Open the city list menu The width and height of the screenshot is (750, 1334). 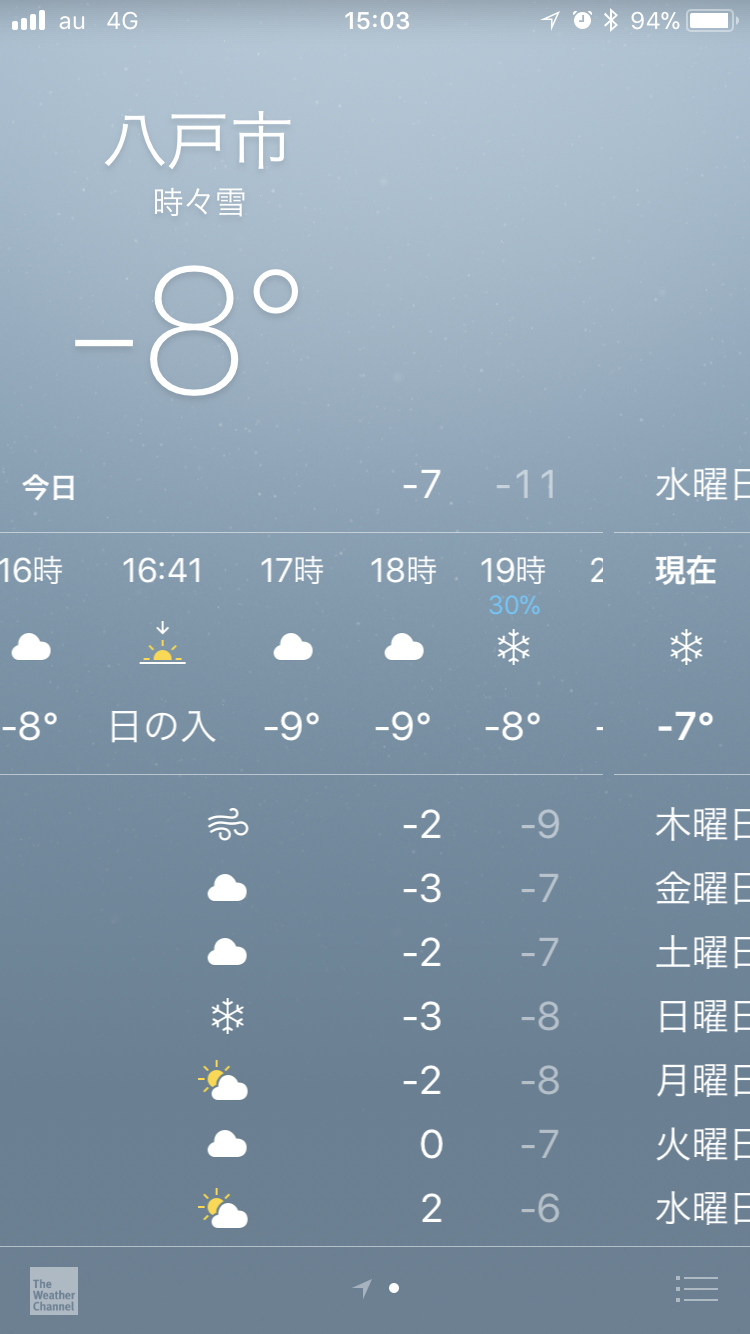click(697, 1289)
